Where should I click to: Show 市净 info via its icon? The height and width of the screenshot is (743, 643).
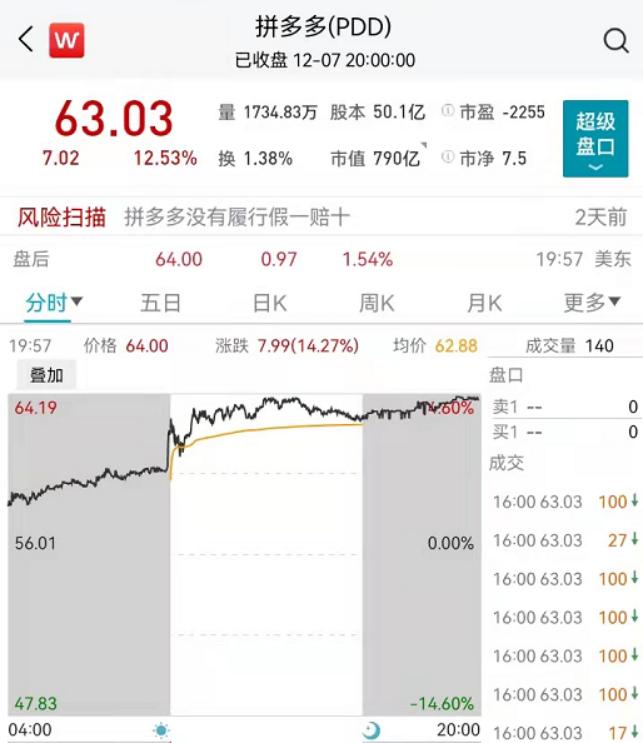click(447, 158)
